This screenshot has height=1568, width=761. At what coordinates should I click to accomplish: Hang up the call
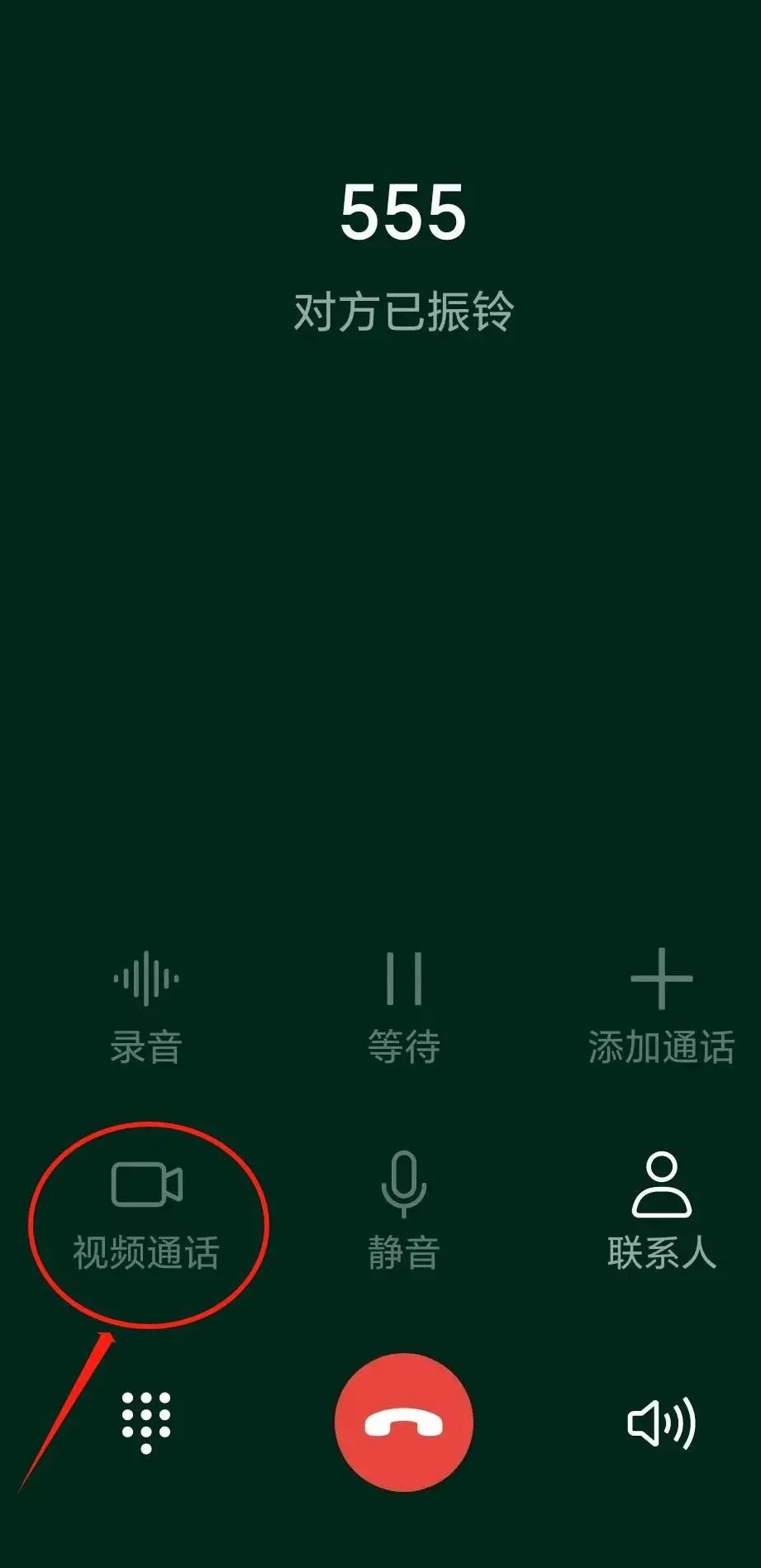(403, 1423)
